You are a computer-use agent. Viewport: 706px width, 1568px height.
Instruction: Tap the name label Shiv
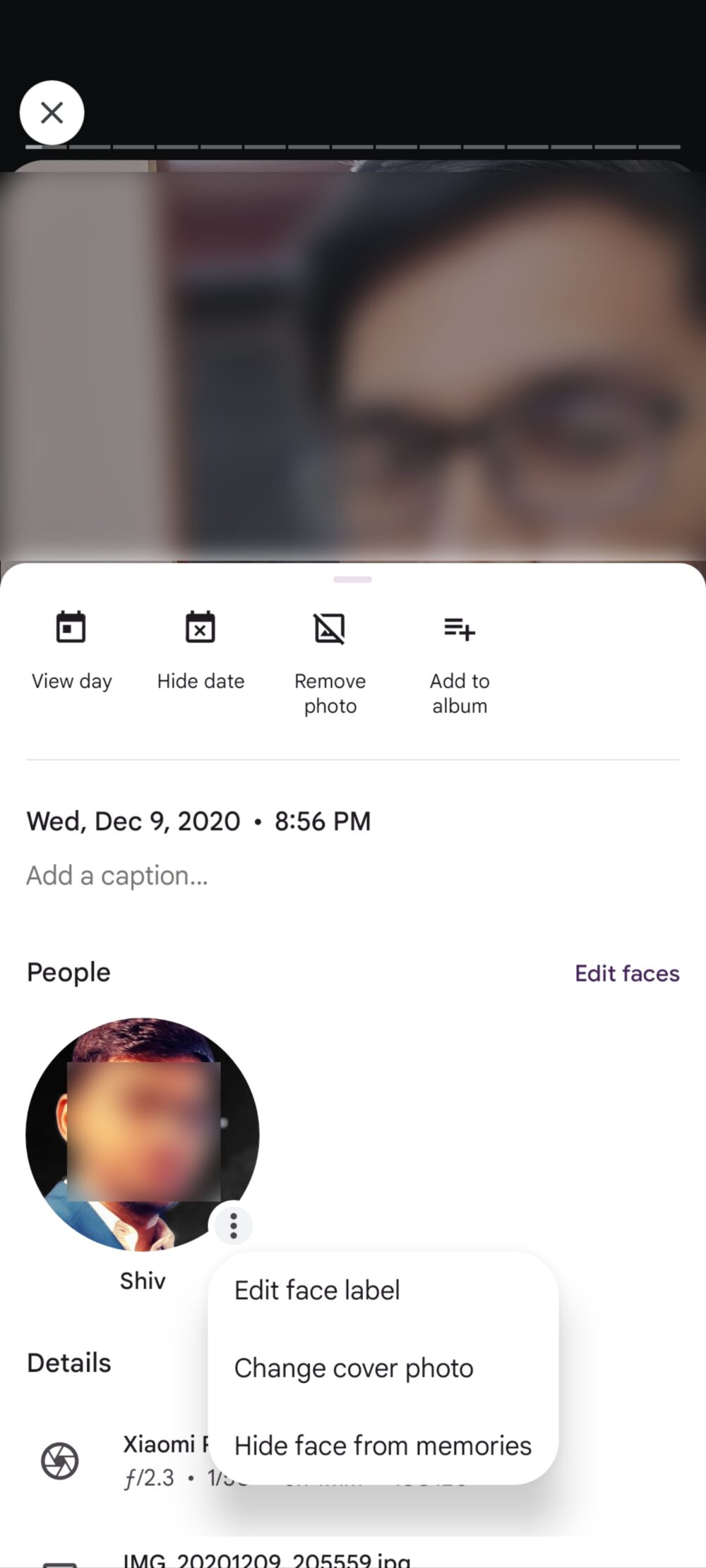[x=142, y=1281]
